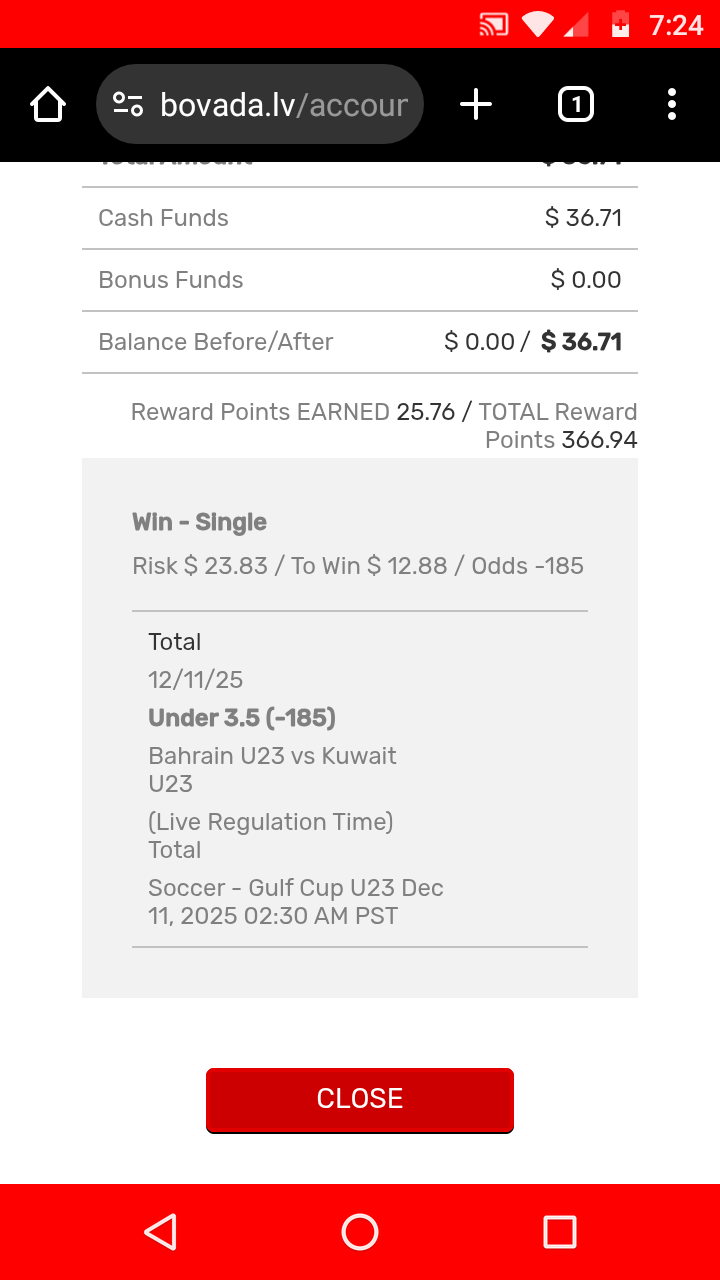
Task: Open the tab switcher
Action: pos(575,104)
